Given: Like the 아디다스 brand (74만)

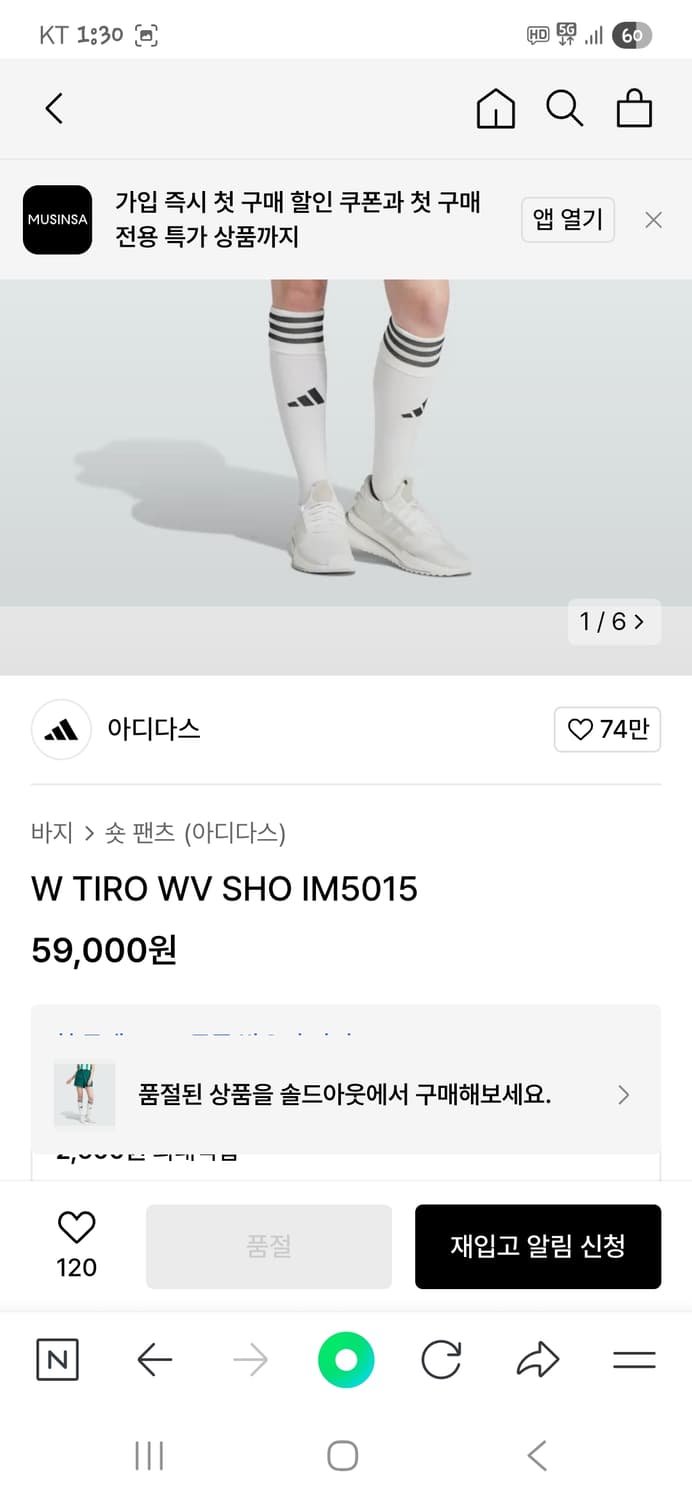Looking at the screenshot, I should (x=607, y=730).
